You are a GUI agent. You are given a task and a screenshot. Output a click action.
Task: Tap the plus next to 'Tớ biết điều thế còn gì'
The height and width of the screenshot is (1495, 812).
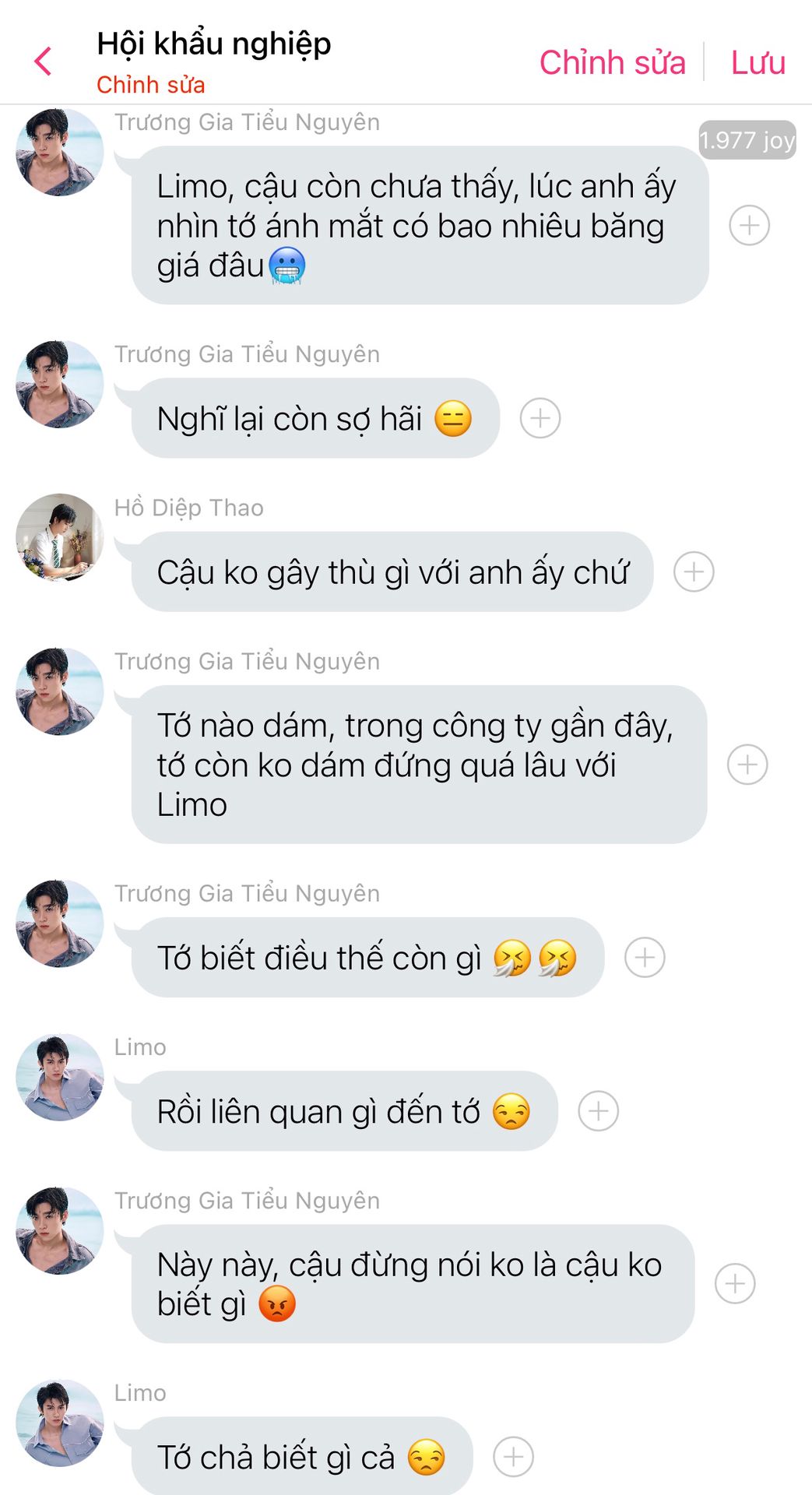[645, 957]
